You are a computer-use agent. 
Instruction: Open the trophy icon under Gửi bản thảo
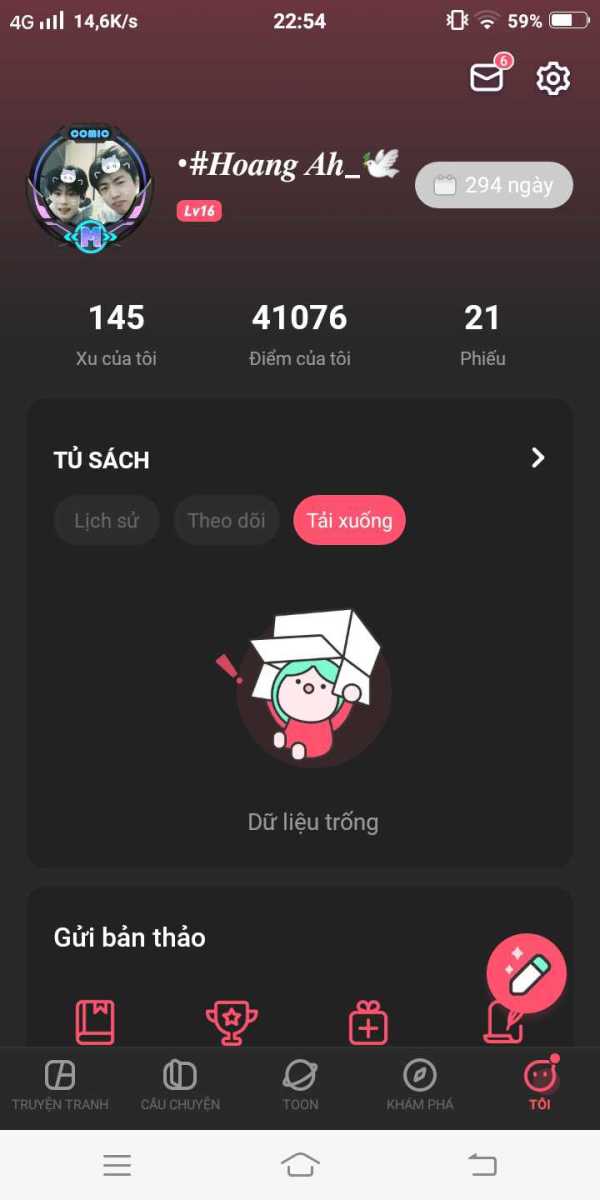tap(232, 1023)
